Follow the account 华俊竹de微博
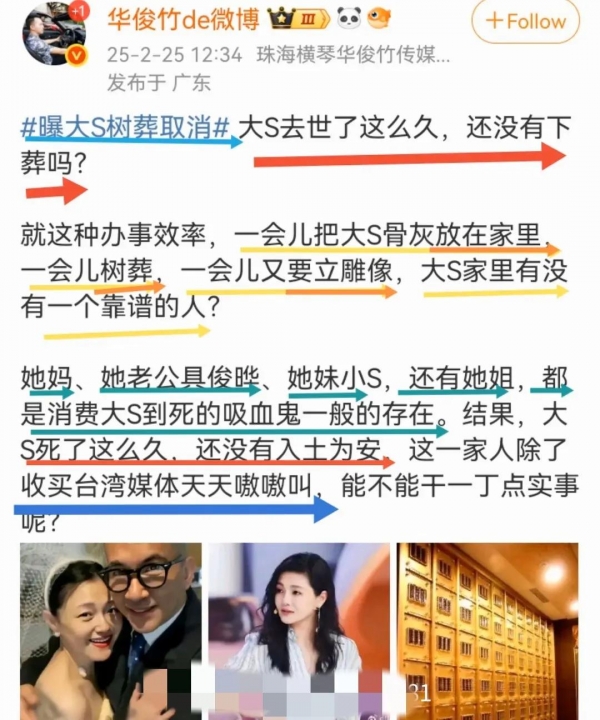This screenshot has height=720, width=600. coord(526,22)
